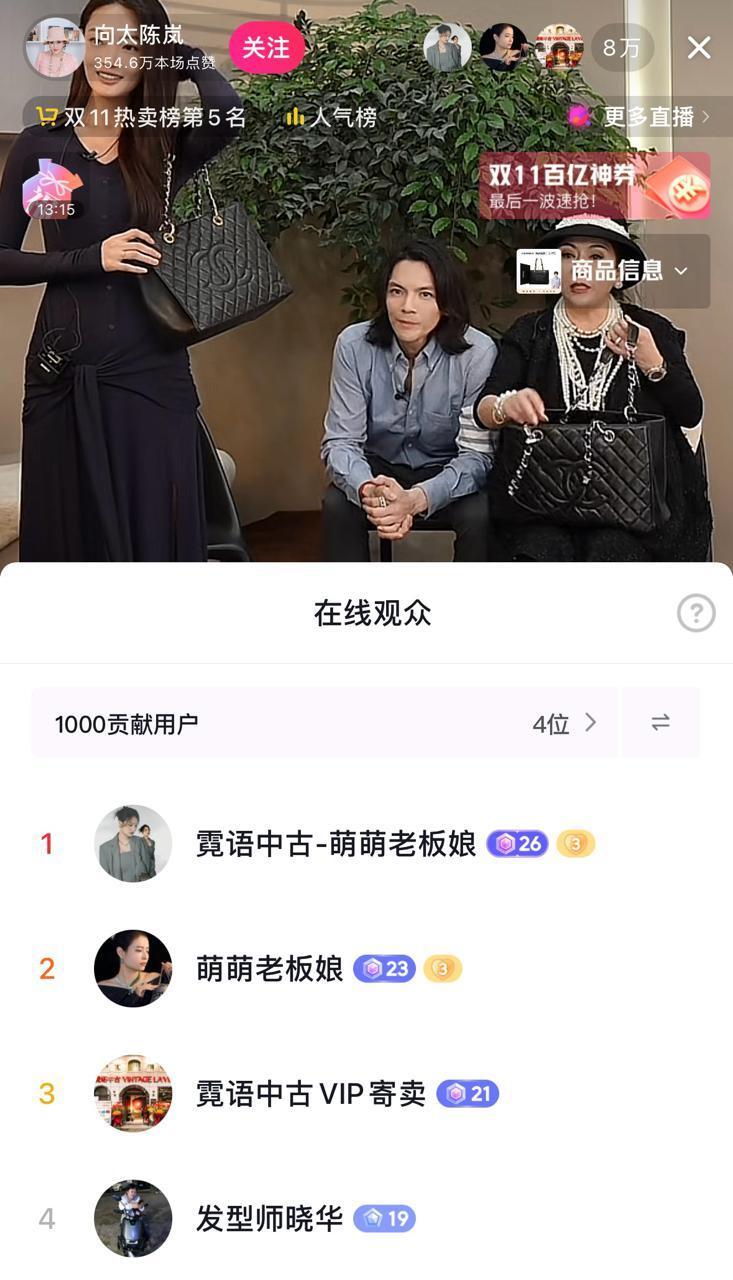Screen dimensions: 733x1280
Task: Follow the streamer with the 关注 button
Action: coord(266,47)
